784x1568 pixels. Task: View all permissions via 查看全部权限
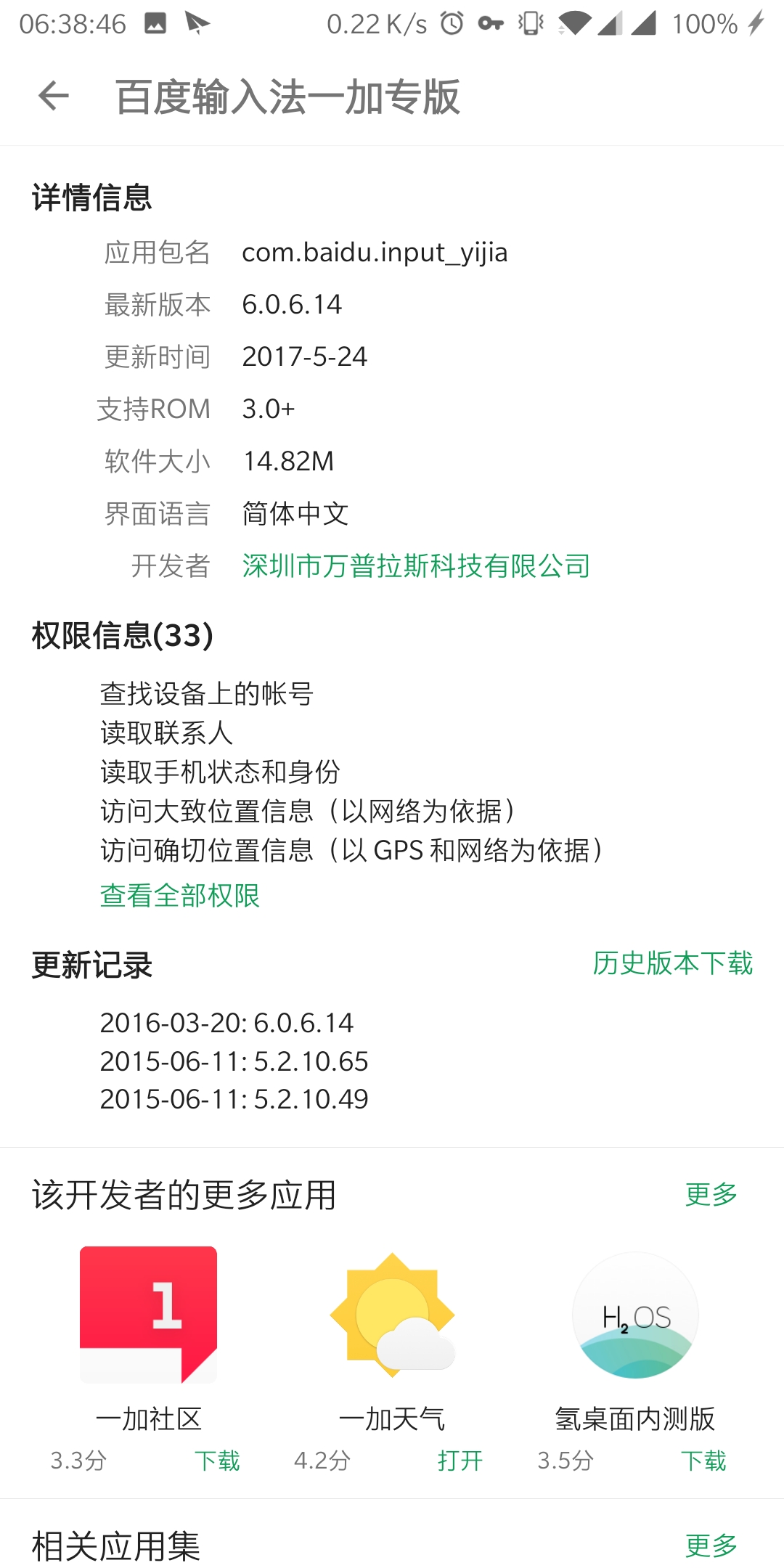(180, 895)
